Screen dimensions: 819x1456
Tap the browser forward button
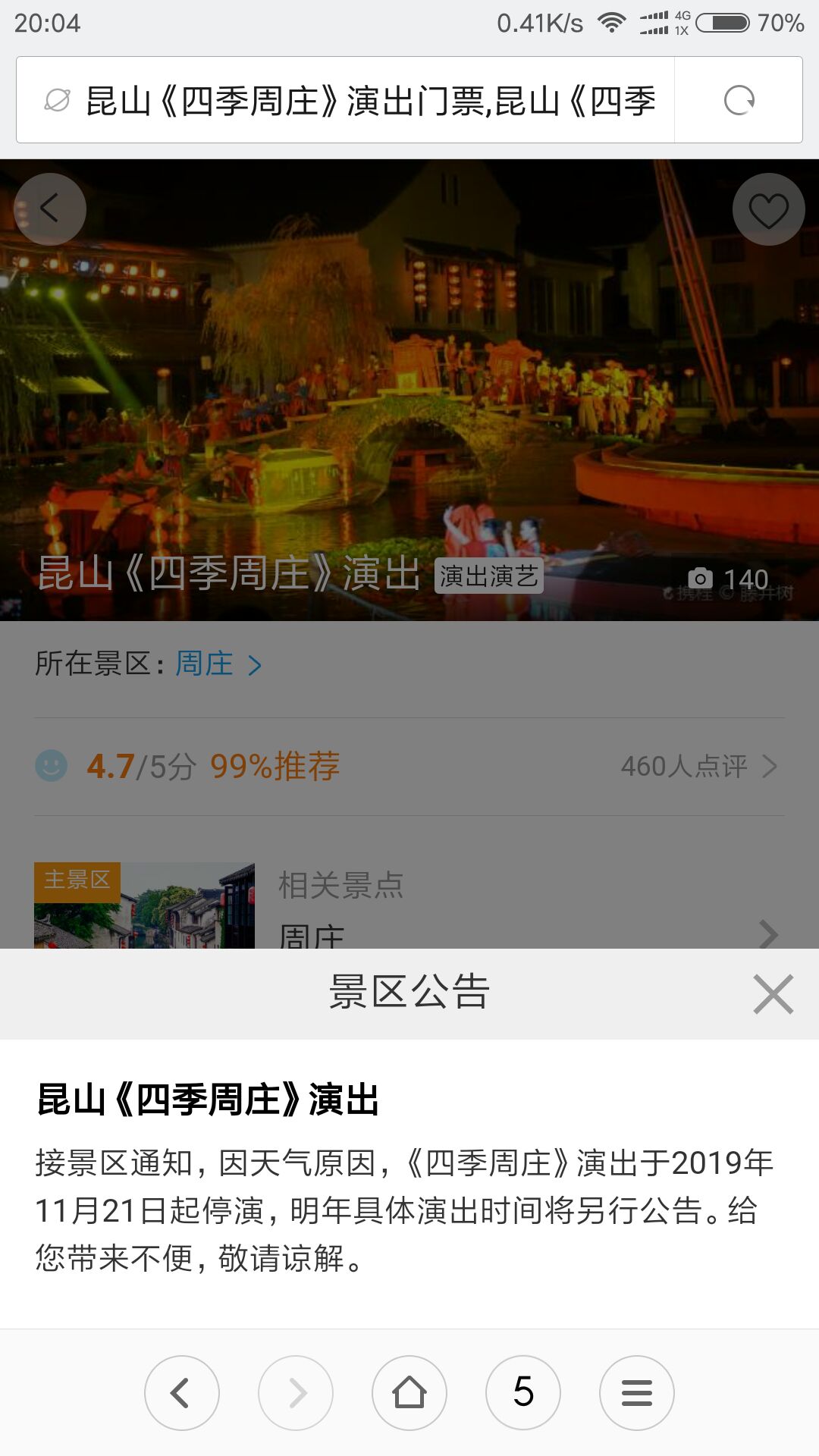click(x=296, y=1393)
